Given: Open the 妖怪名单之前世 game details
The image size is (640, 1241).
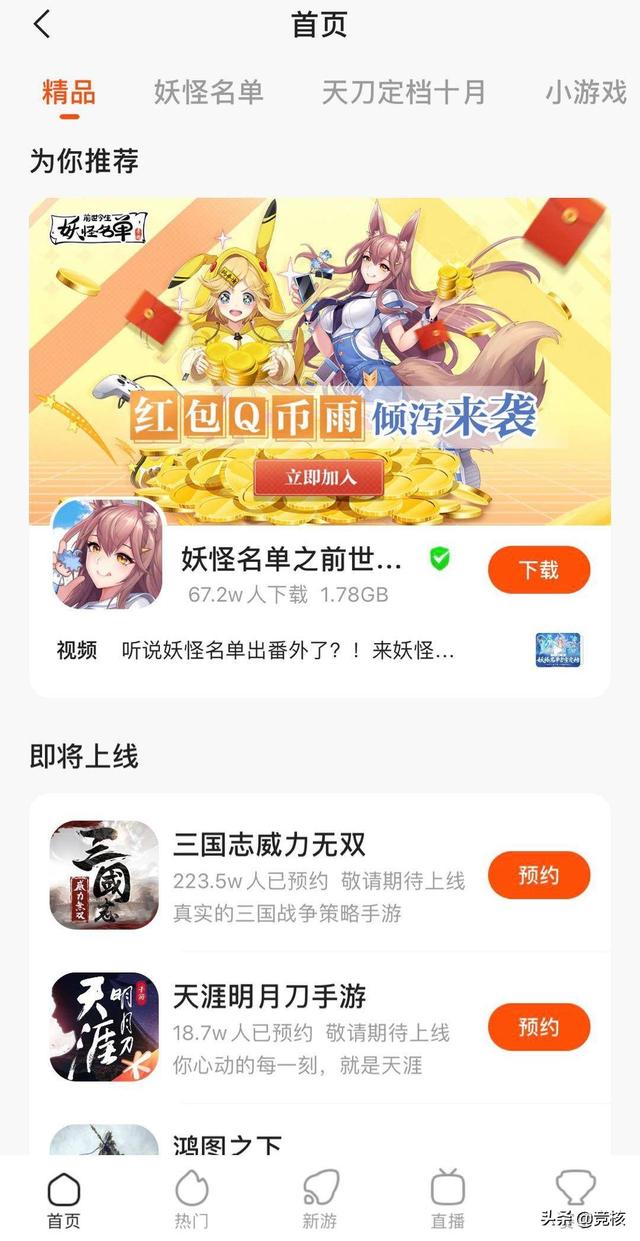Looking at the screenshot, I should (x=290, y=560).
